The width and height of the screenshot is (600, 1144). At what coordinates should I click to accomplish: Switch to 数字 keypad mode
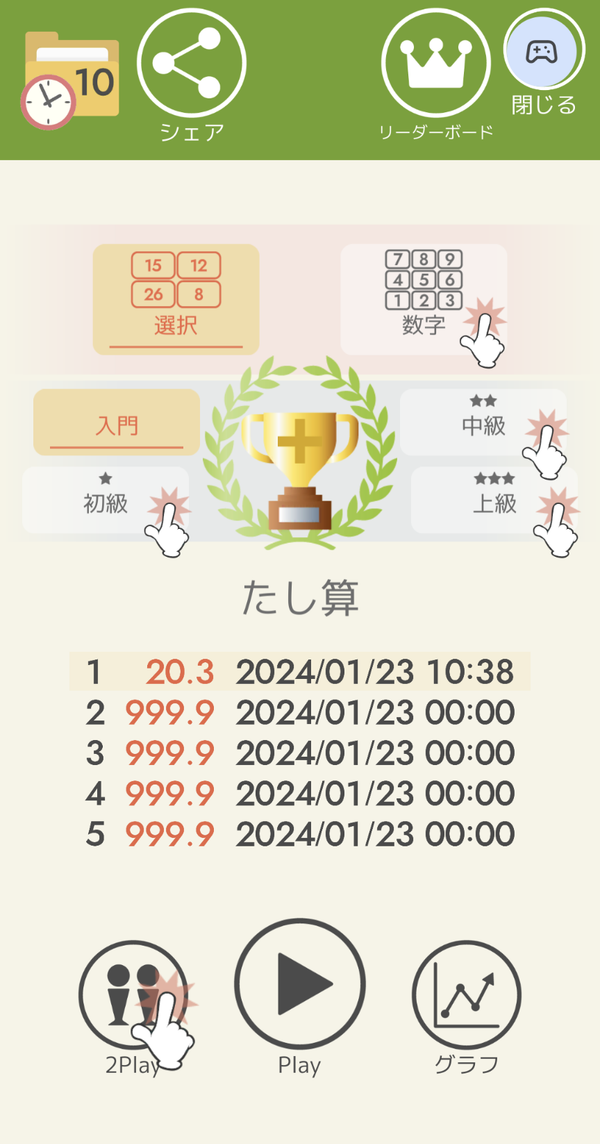coord(424,300)
